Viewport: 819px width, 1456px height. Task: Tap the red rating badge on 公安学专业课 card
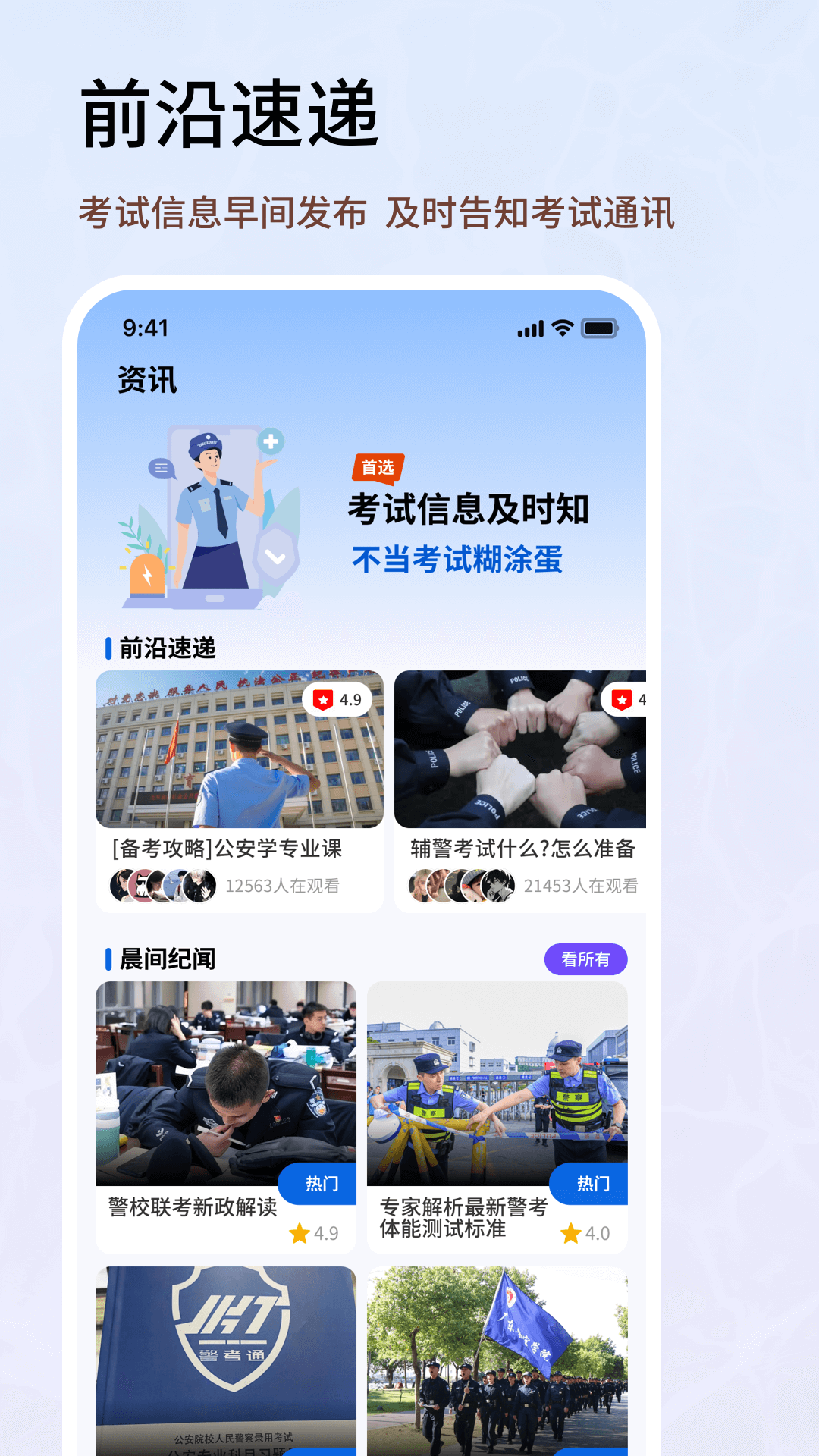338,700
